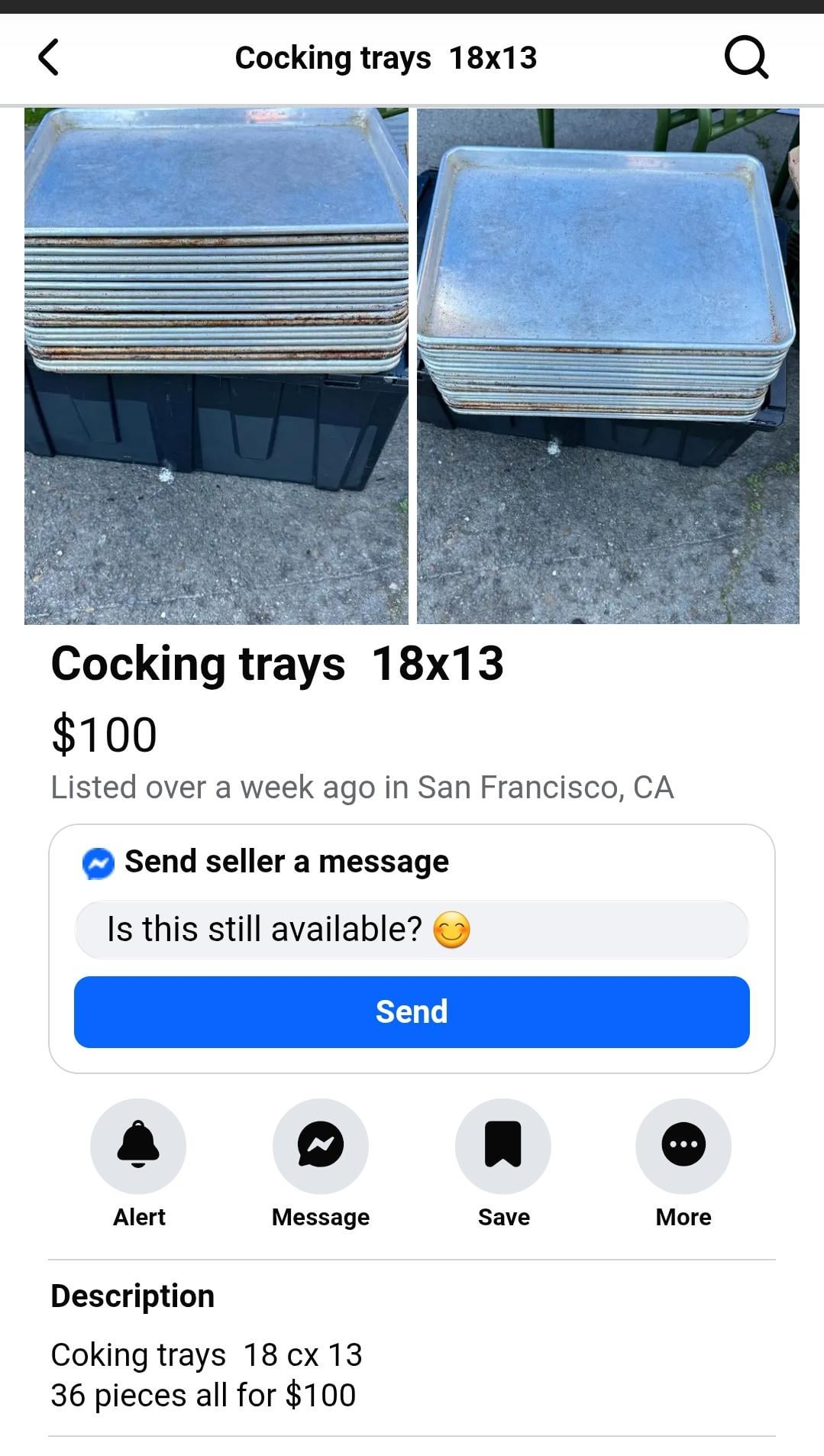Save this listing with the bookmark
The height and width of the screenshot is (1456, 824).
(502, 1145)
